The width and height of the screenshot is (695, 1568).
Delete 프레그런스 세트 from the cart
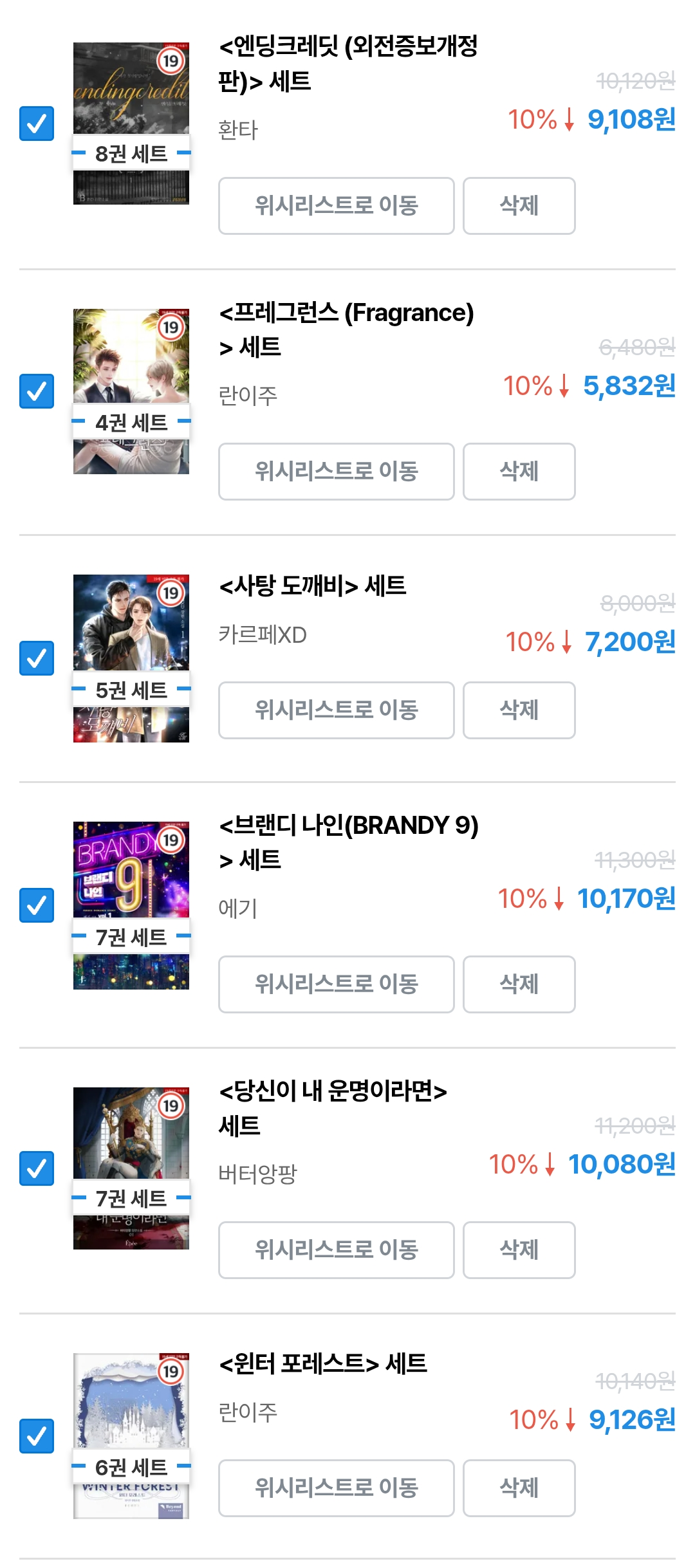[x=519, y=472]
